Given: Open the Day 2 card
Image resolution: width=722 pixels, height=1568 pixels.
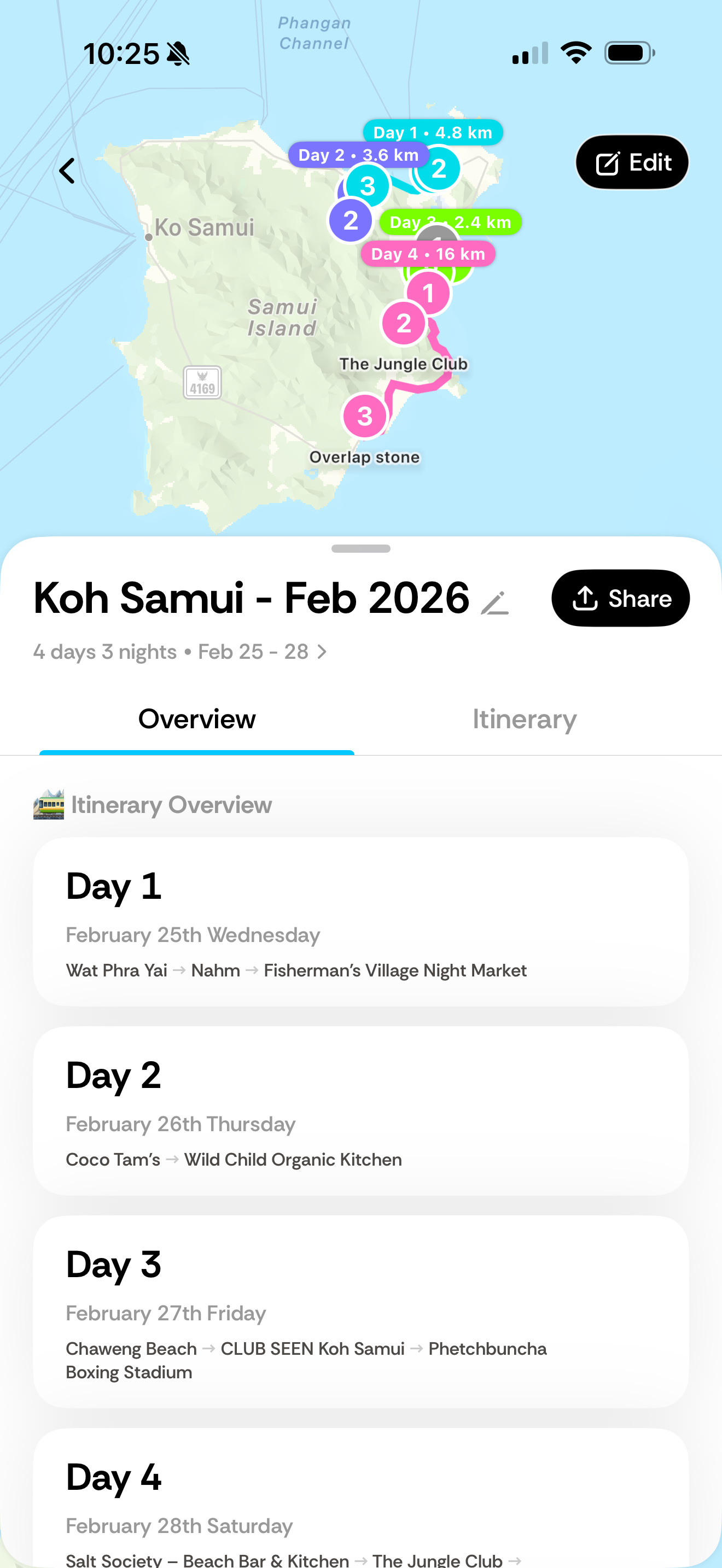Looking at the screenshot, I should coord(361,1111).
